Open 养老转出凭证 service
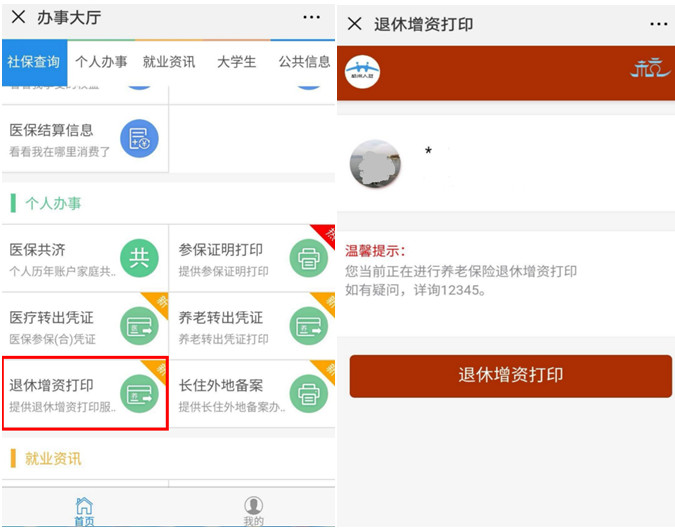The image size is (675, 529). click(252, 327)
